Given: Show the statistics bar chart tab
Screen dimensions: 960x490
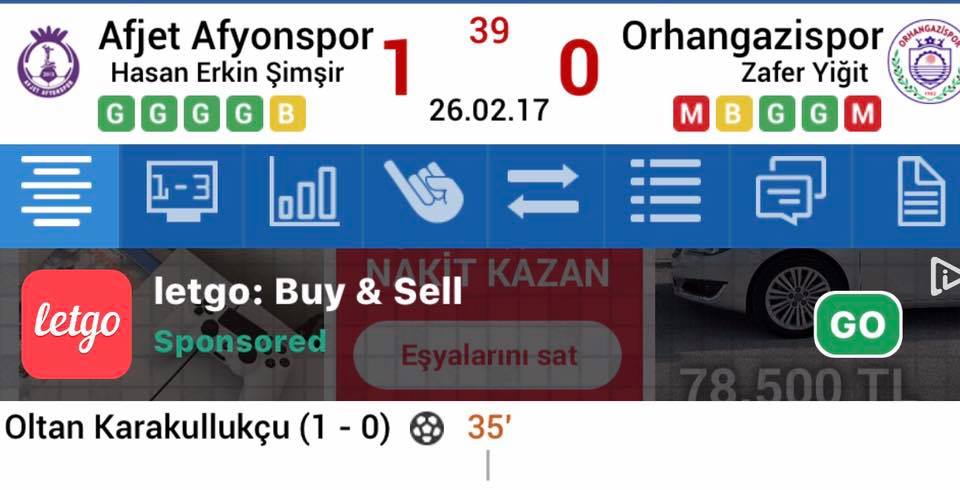Looking at the screenshot, I should (304, 195).
